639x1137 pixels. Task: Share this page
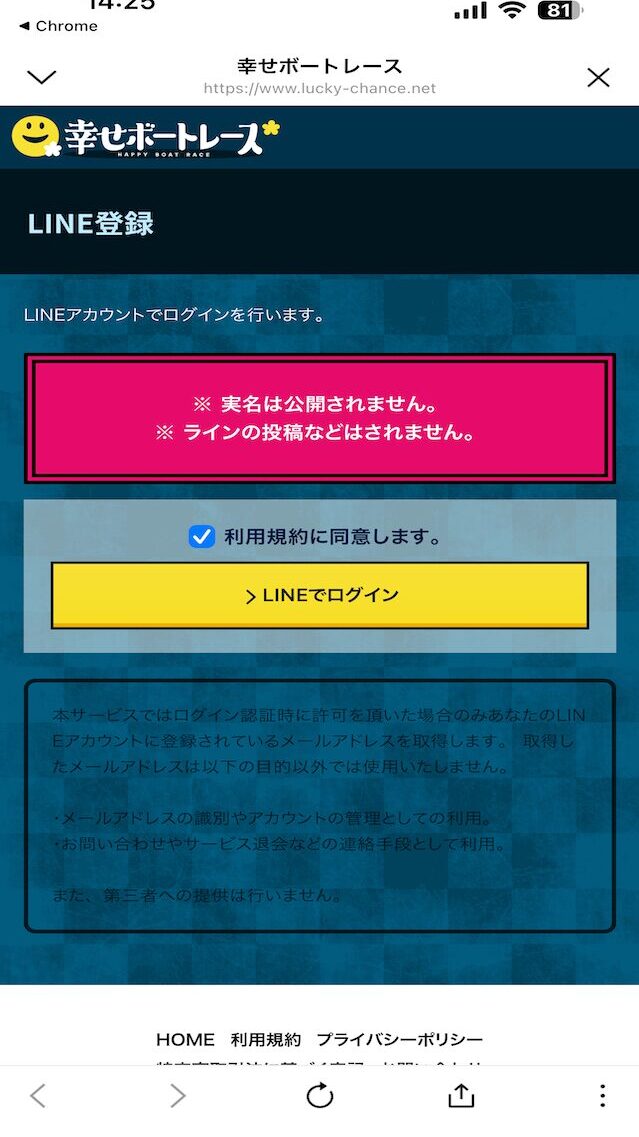pos(461,1096)
